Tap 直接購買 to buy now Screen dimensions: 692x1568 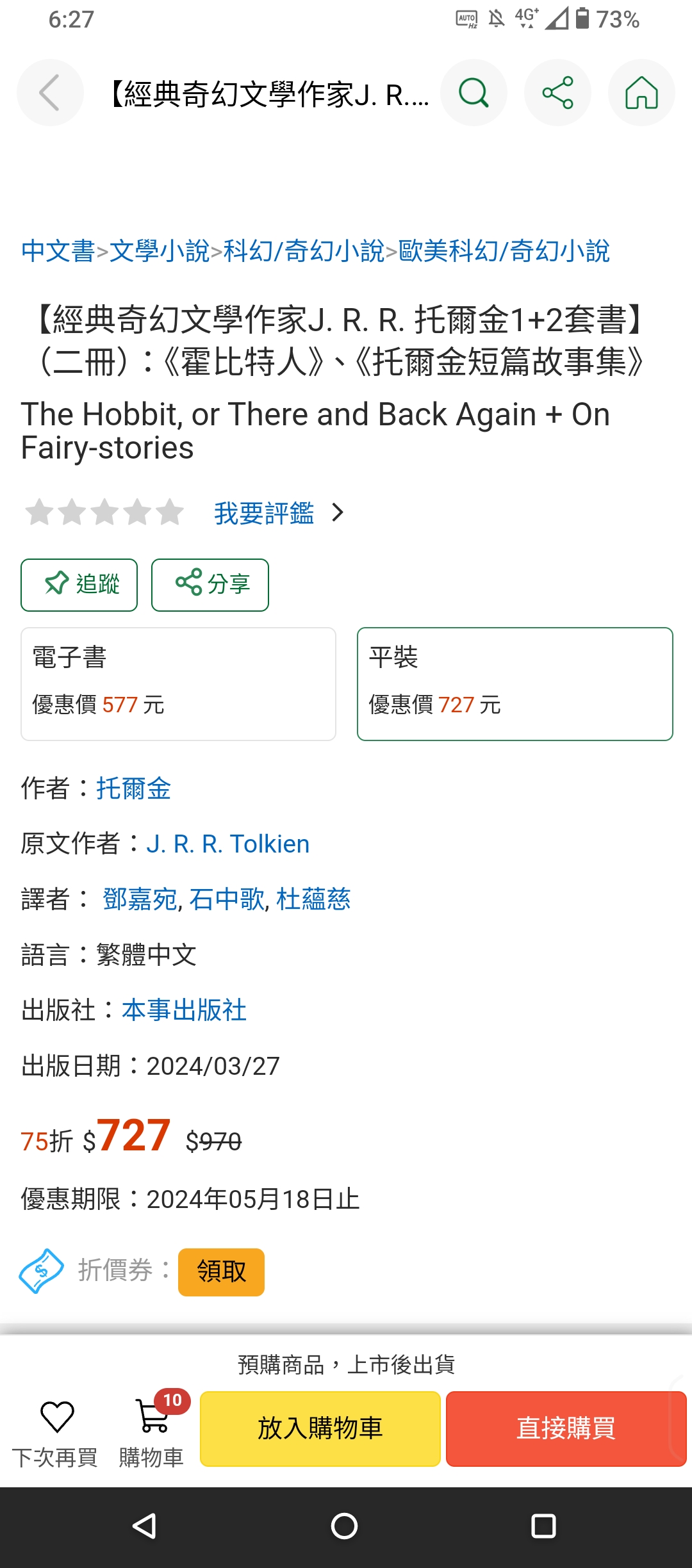pyautogui.click(x=566, y=1429)
